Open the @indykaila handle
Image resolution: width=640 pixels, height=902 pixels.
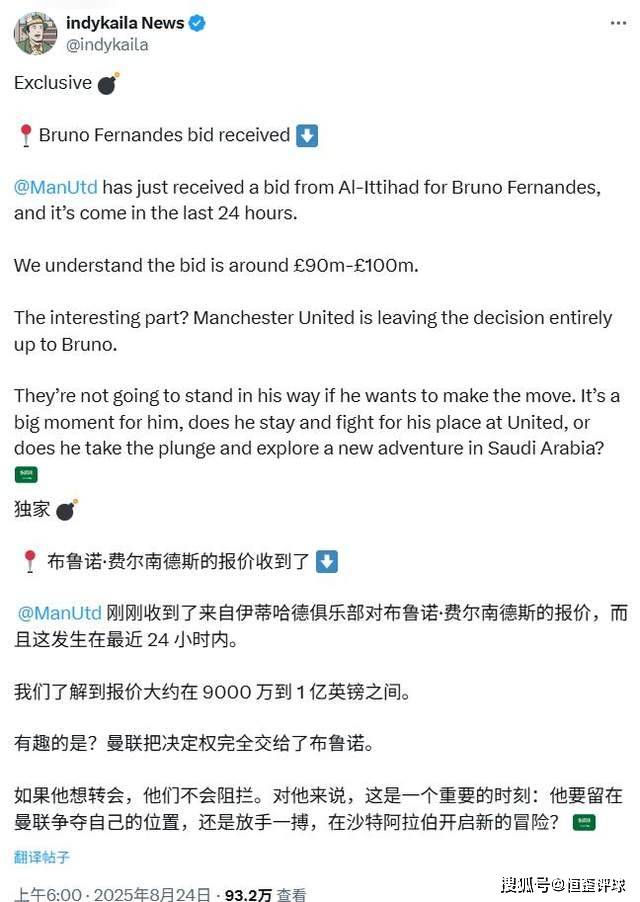[107, 45]
